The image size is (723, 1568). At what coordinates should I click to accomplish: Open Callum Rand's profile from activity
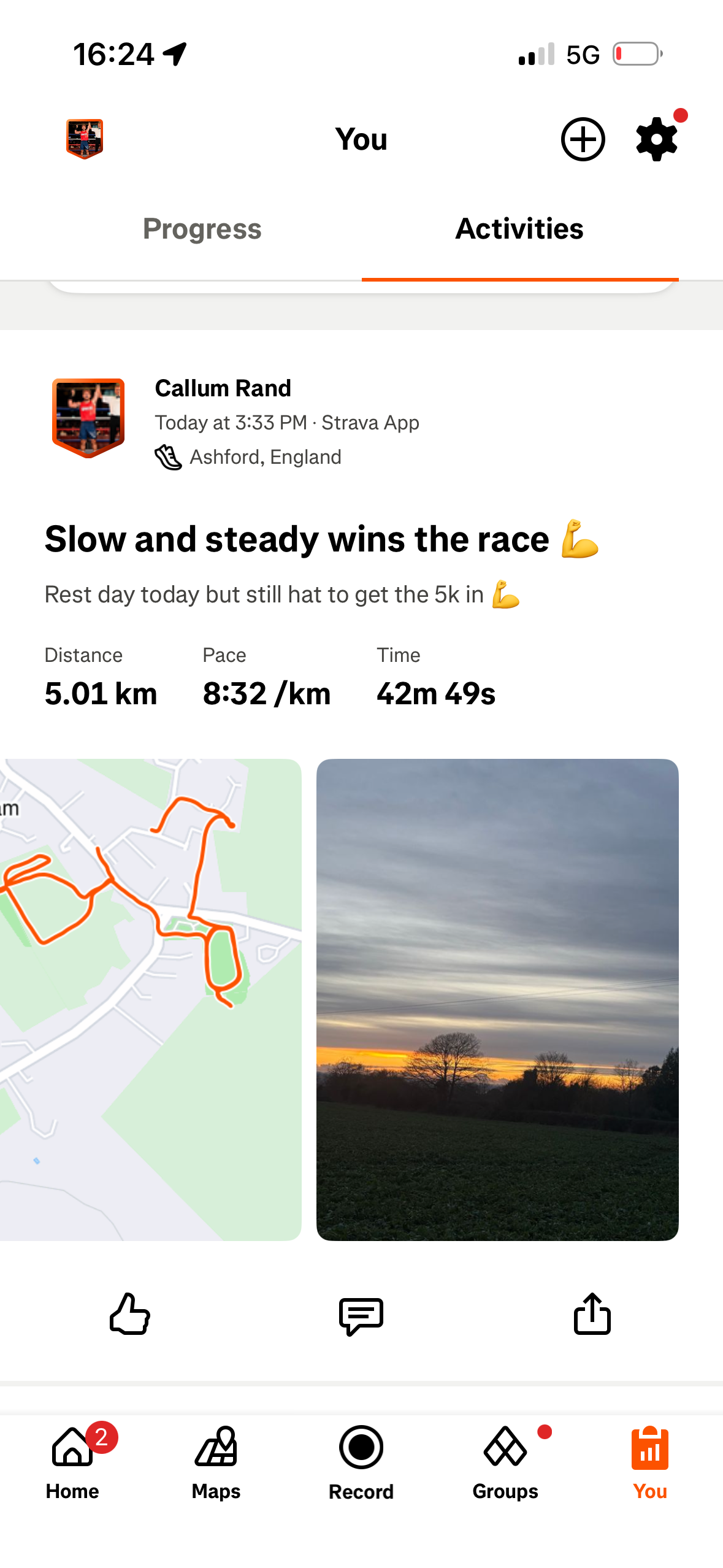(x=223, y=388)
